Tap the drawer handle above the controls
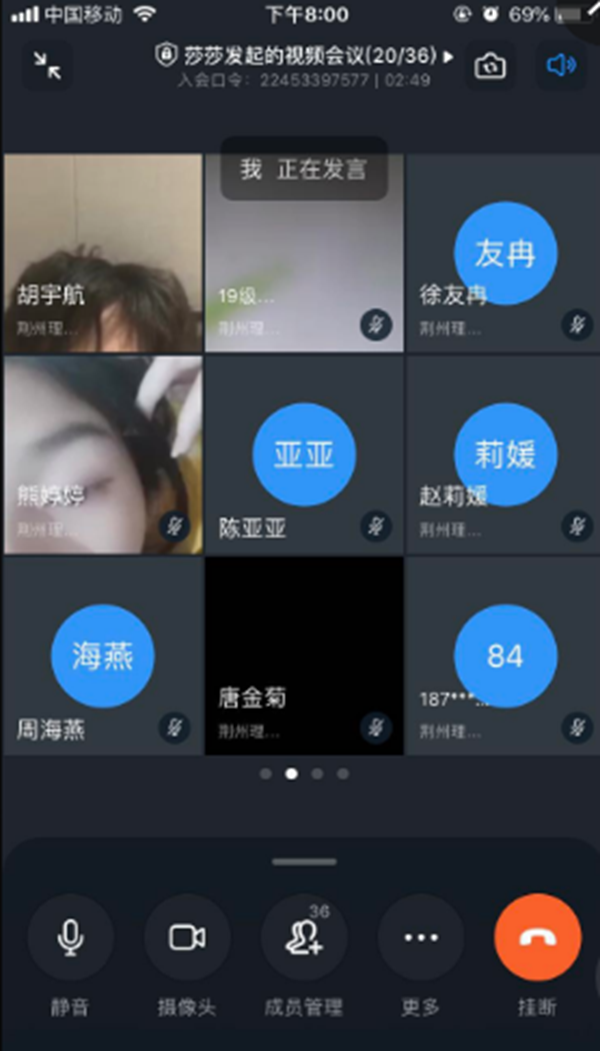 (x=304, y=861)
